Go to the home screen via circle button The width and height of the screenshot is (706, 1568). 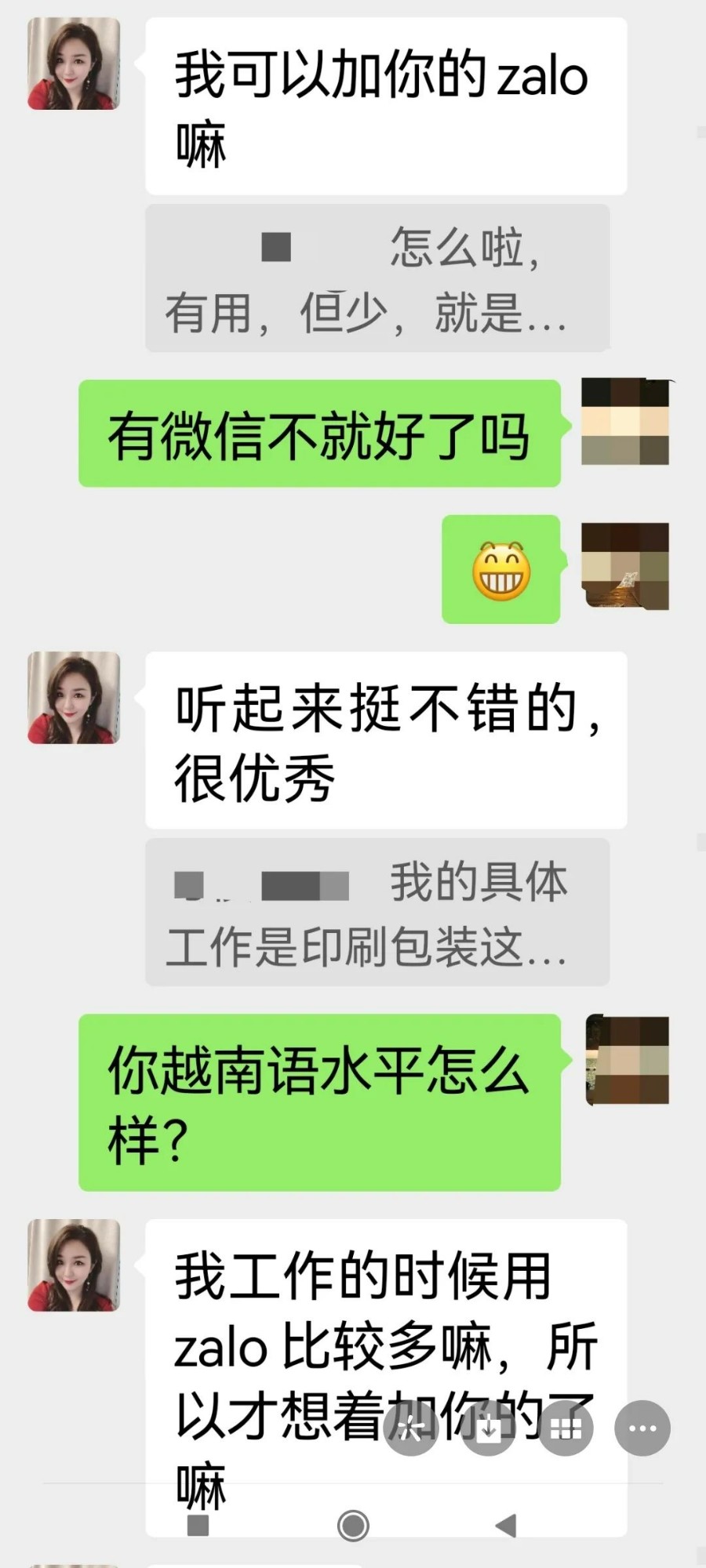(x=353, y=1525)
